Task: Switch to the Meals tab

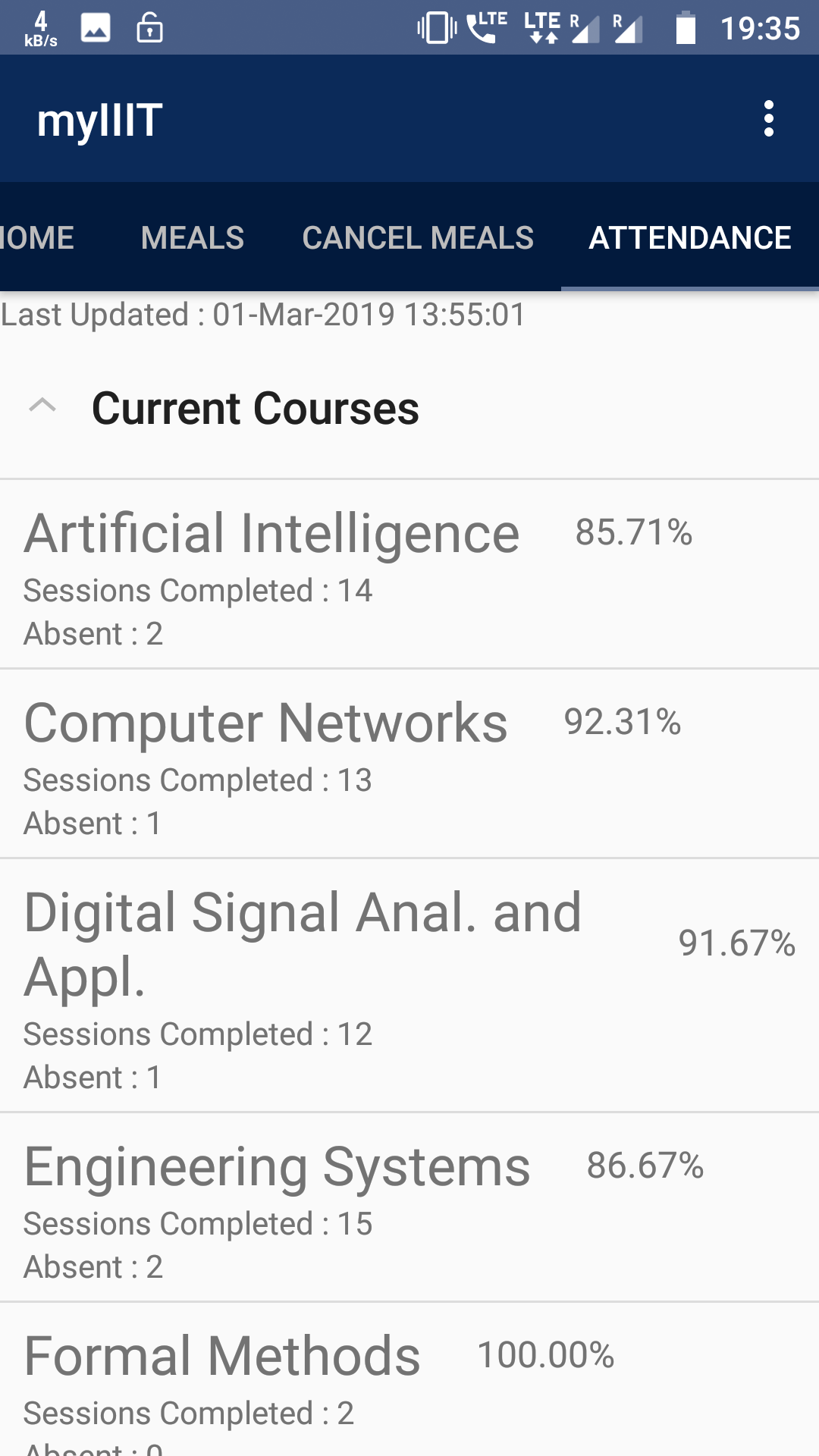Action: tap(193, 238)
